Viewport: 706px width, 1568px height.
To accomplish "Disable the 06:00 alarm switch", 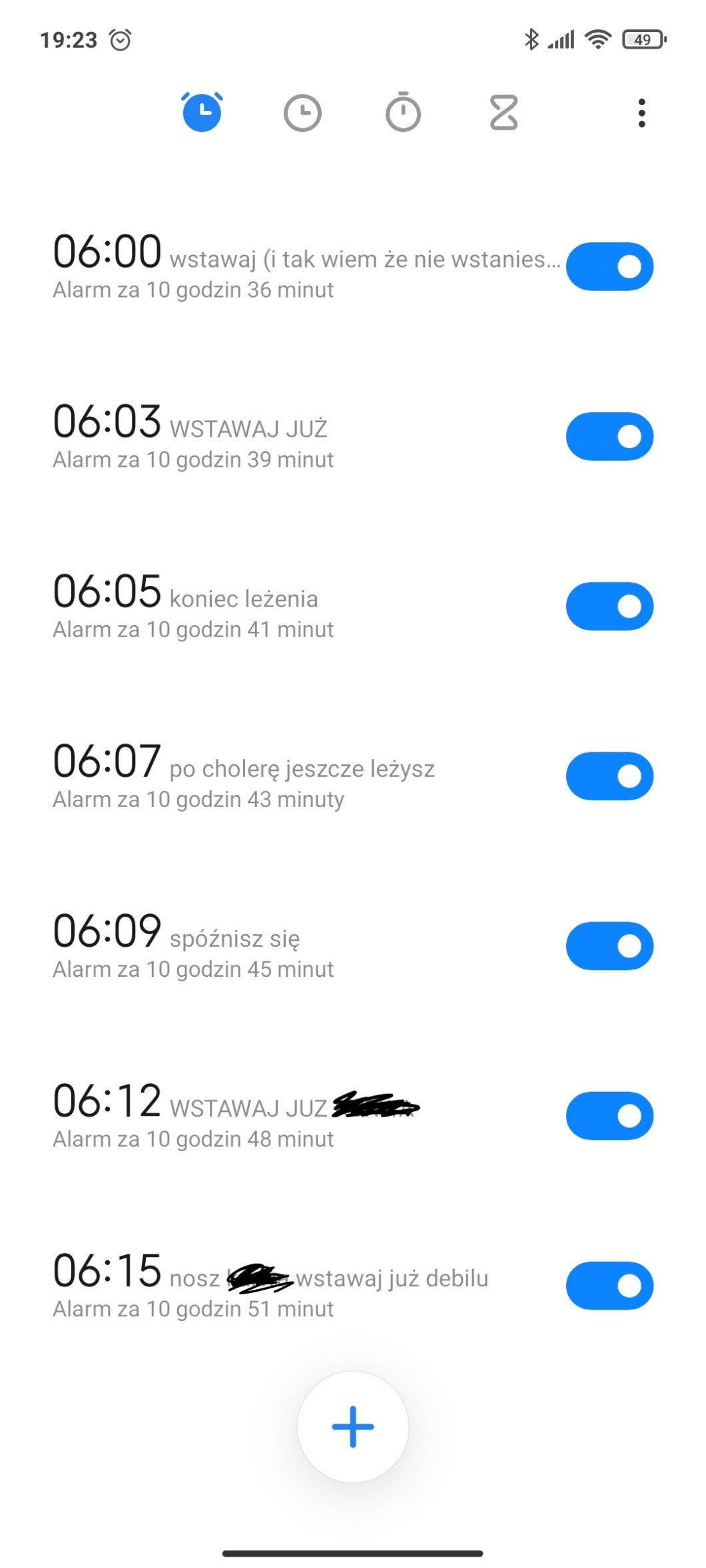I will click(x=609, y=267).
